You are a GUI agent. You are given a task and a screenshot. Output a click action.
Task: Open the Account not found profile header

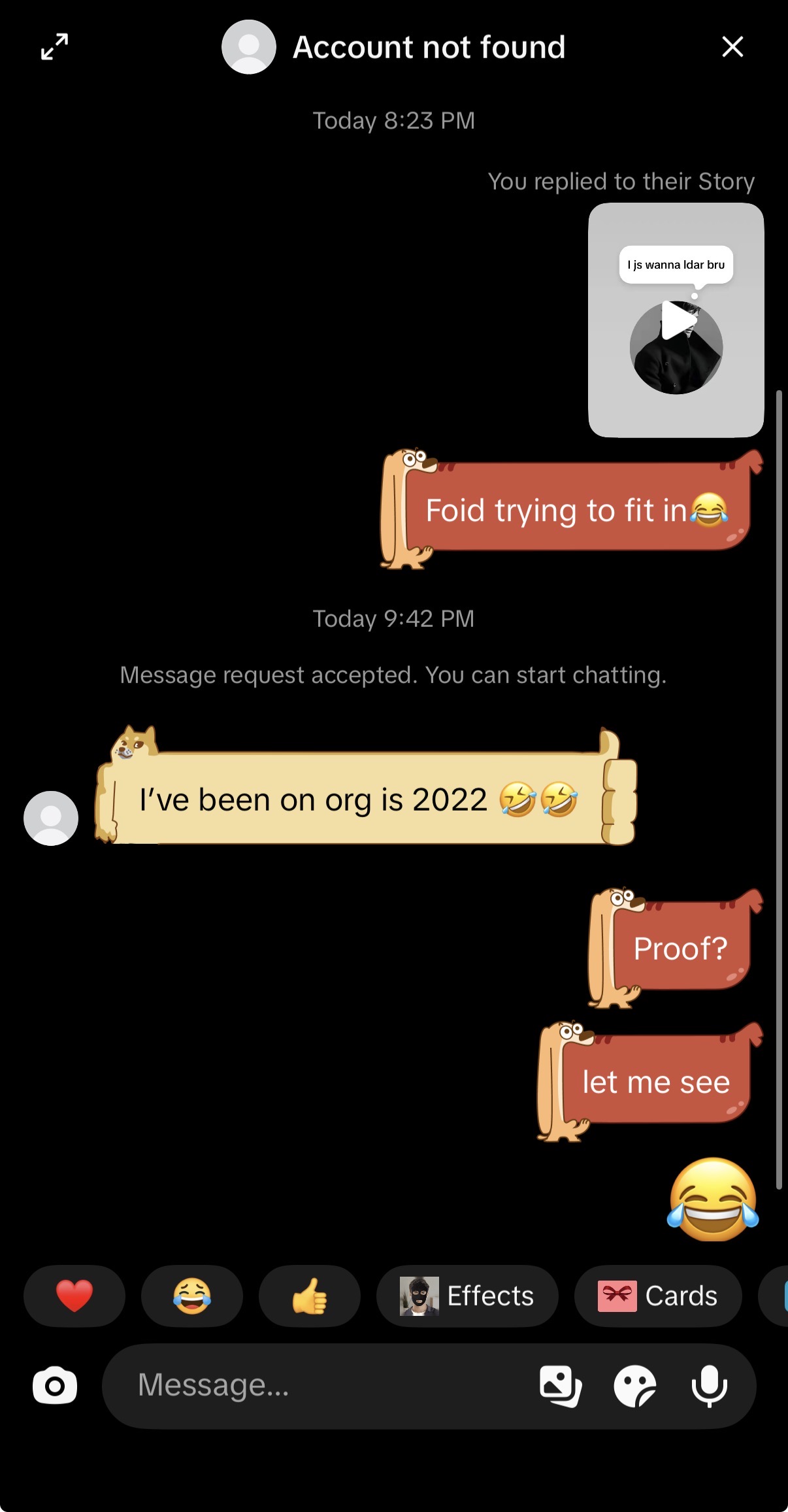393,47
